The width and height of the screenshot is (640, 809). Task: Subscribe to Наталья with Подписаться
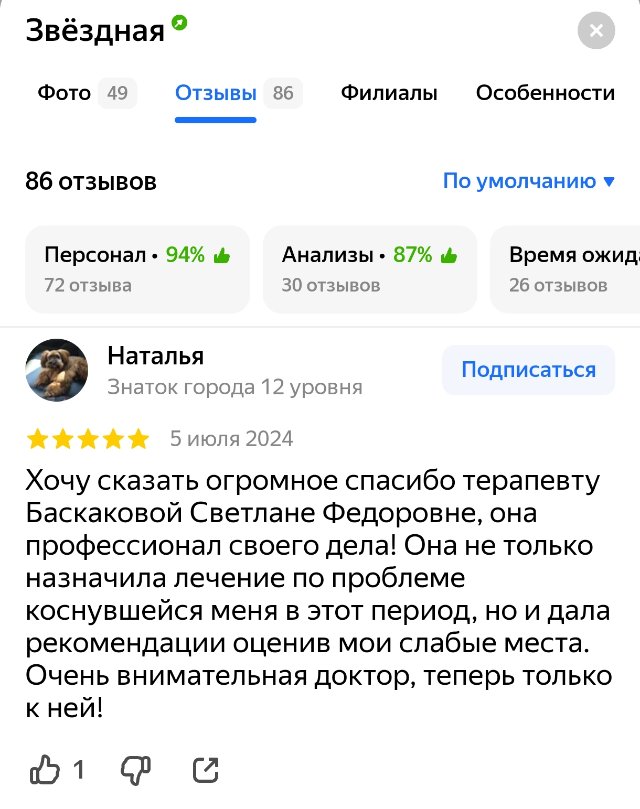pos(529,370)
